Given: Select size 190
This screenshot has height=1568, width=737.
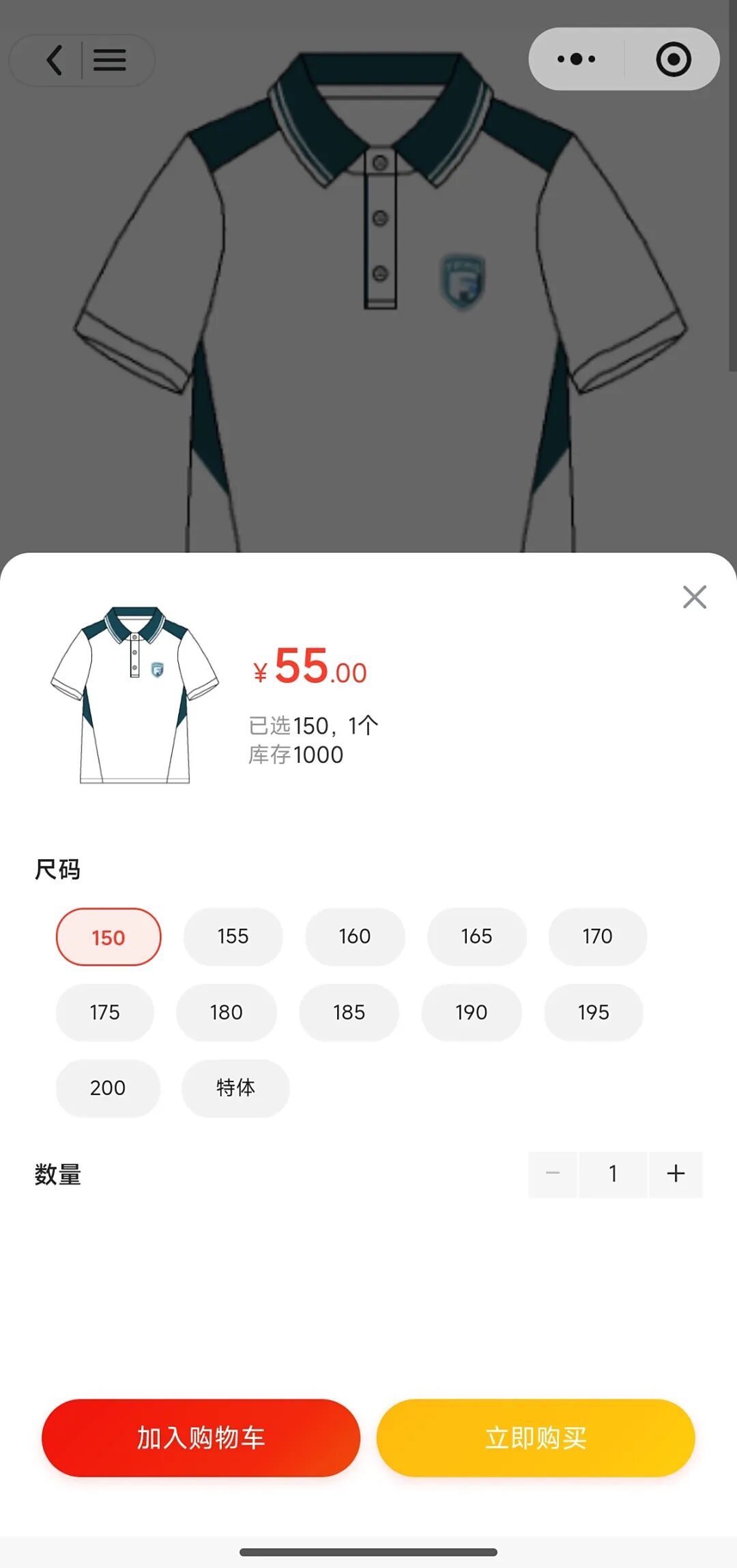Looking at the screenshot, I should 471,1012.
